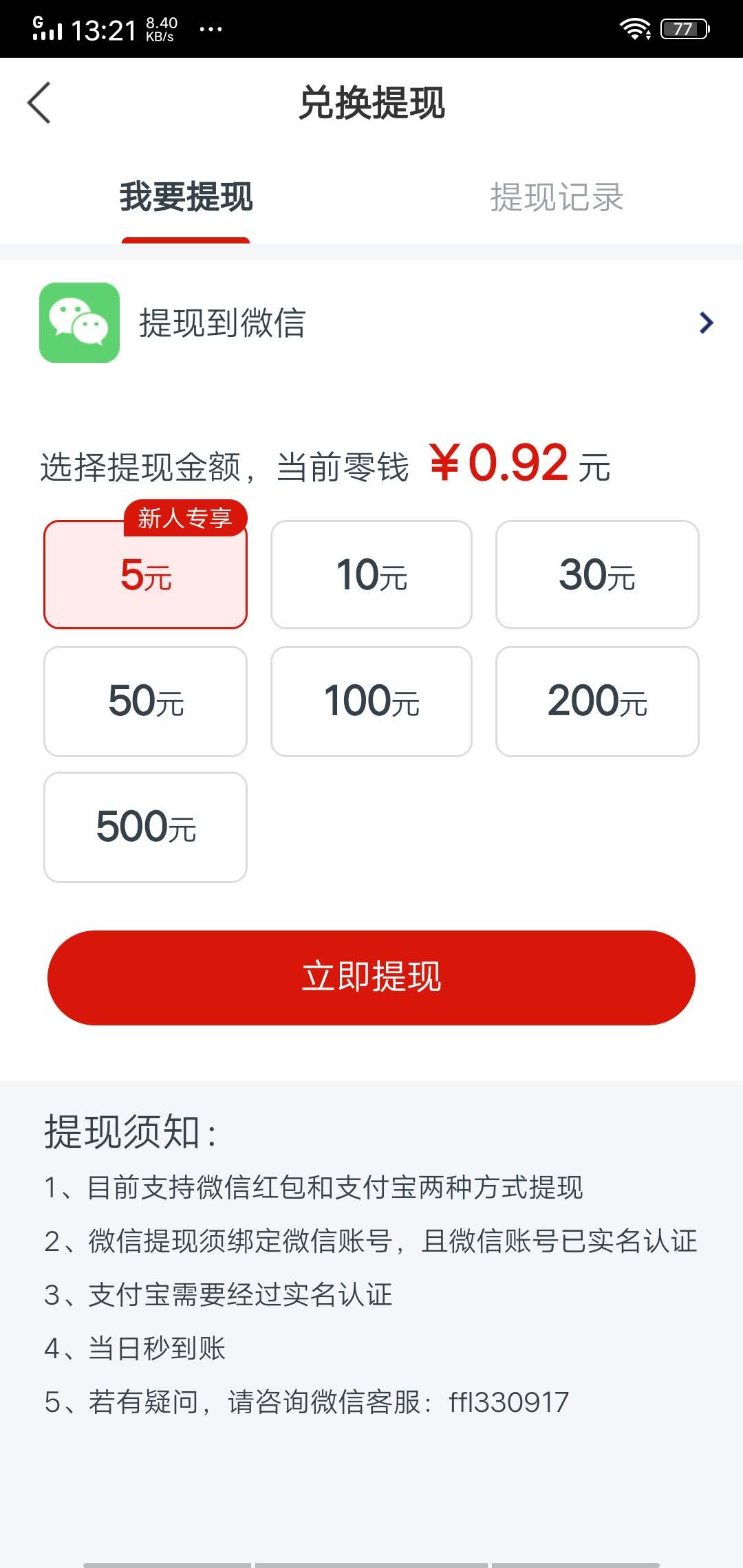Select the 10元 withdrawal amount
Screen dimensions: 743x1568
[371, 576]
